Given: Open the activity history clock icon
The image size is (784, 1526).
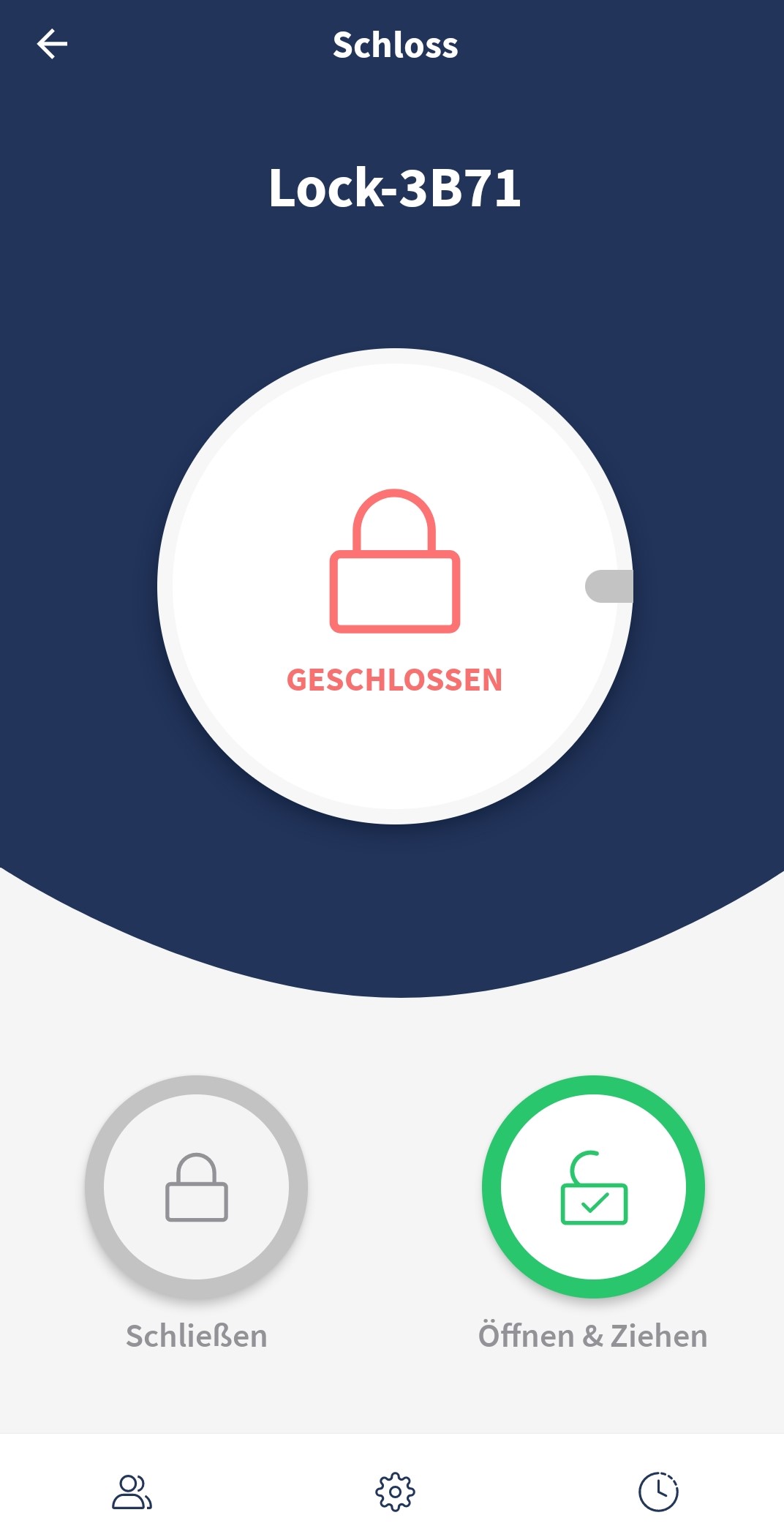Looking at the screenshot, I should point(658,1492).
